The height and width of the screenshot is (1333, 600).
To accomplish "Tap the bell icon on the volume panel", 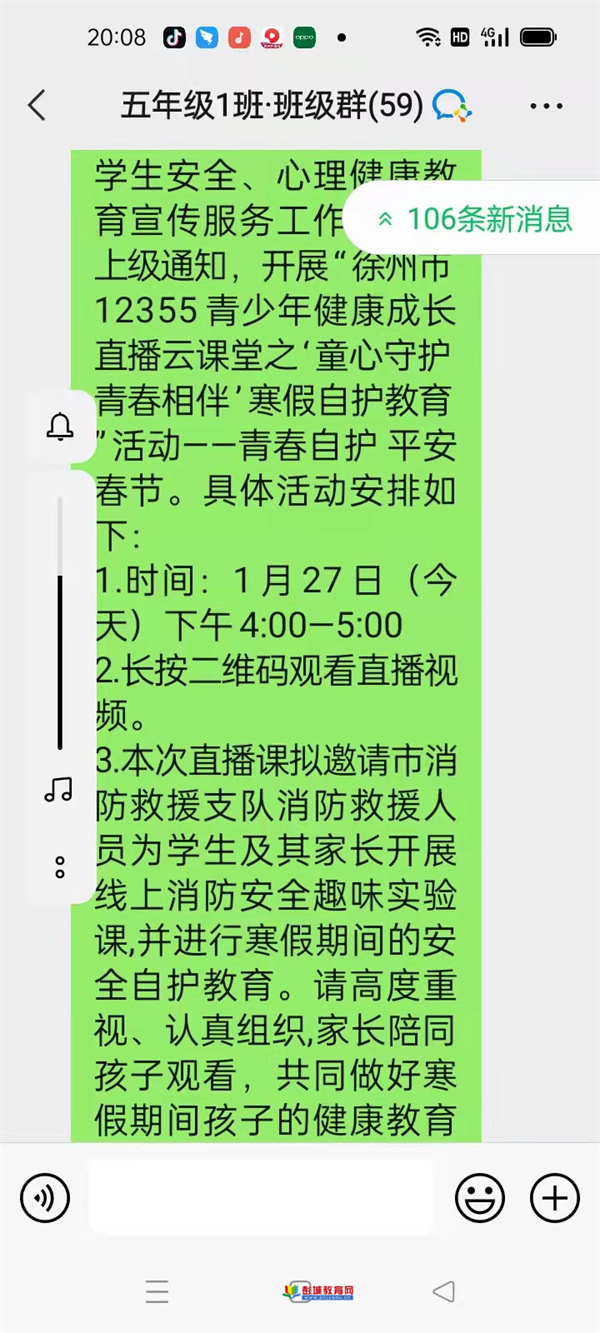I will 60,427.
